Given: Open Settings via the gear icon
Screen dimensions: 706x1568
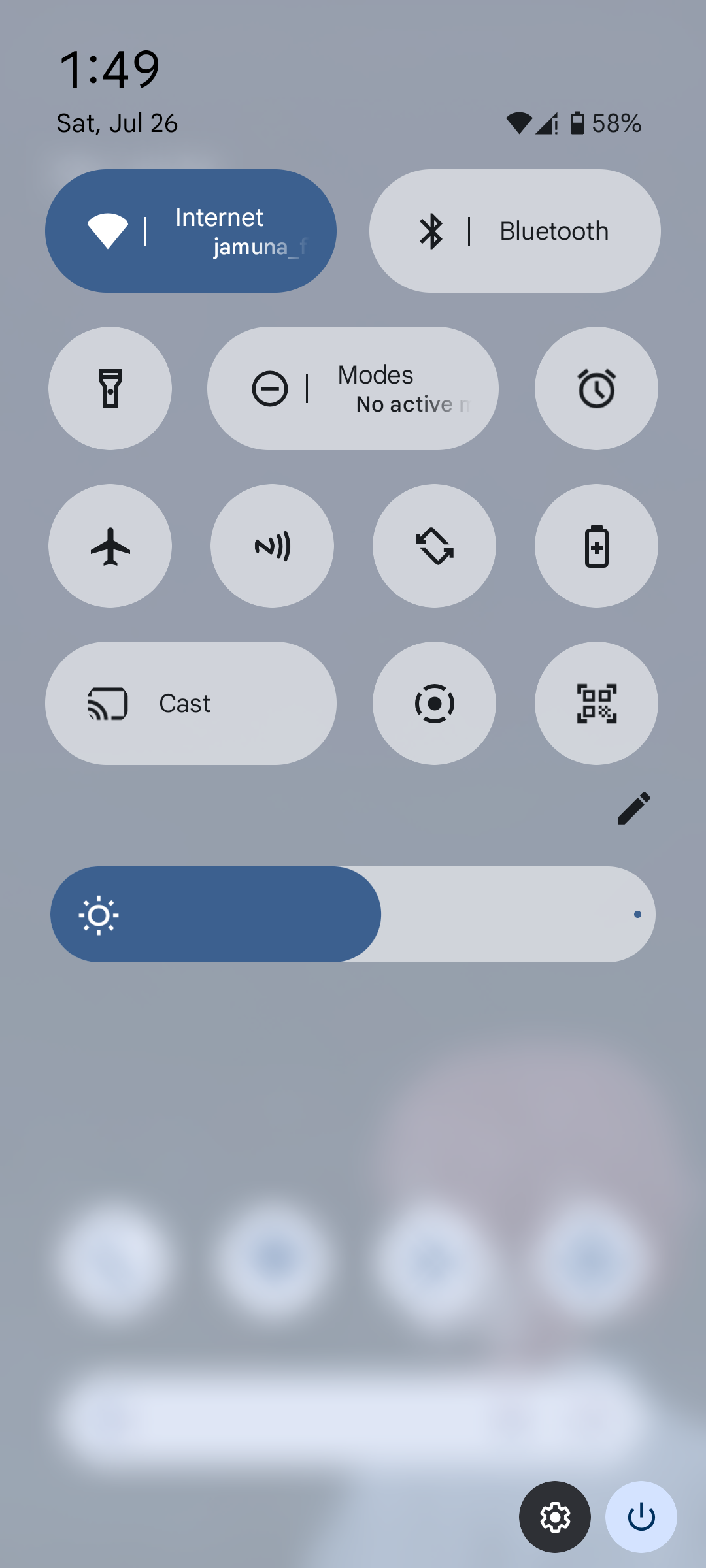Looking at the screenshot, I should [x=554, y=1516].
